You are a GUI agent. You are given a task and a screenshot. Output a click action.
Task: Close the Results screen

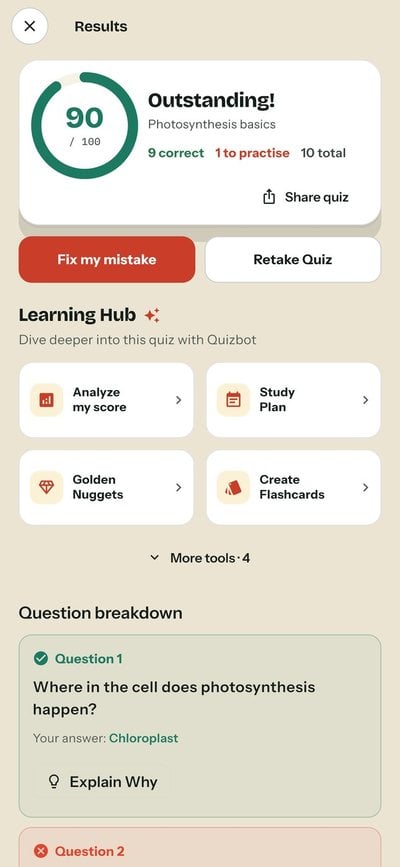tap(30, 26)
